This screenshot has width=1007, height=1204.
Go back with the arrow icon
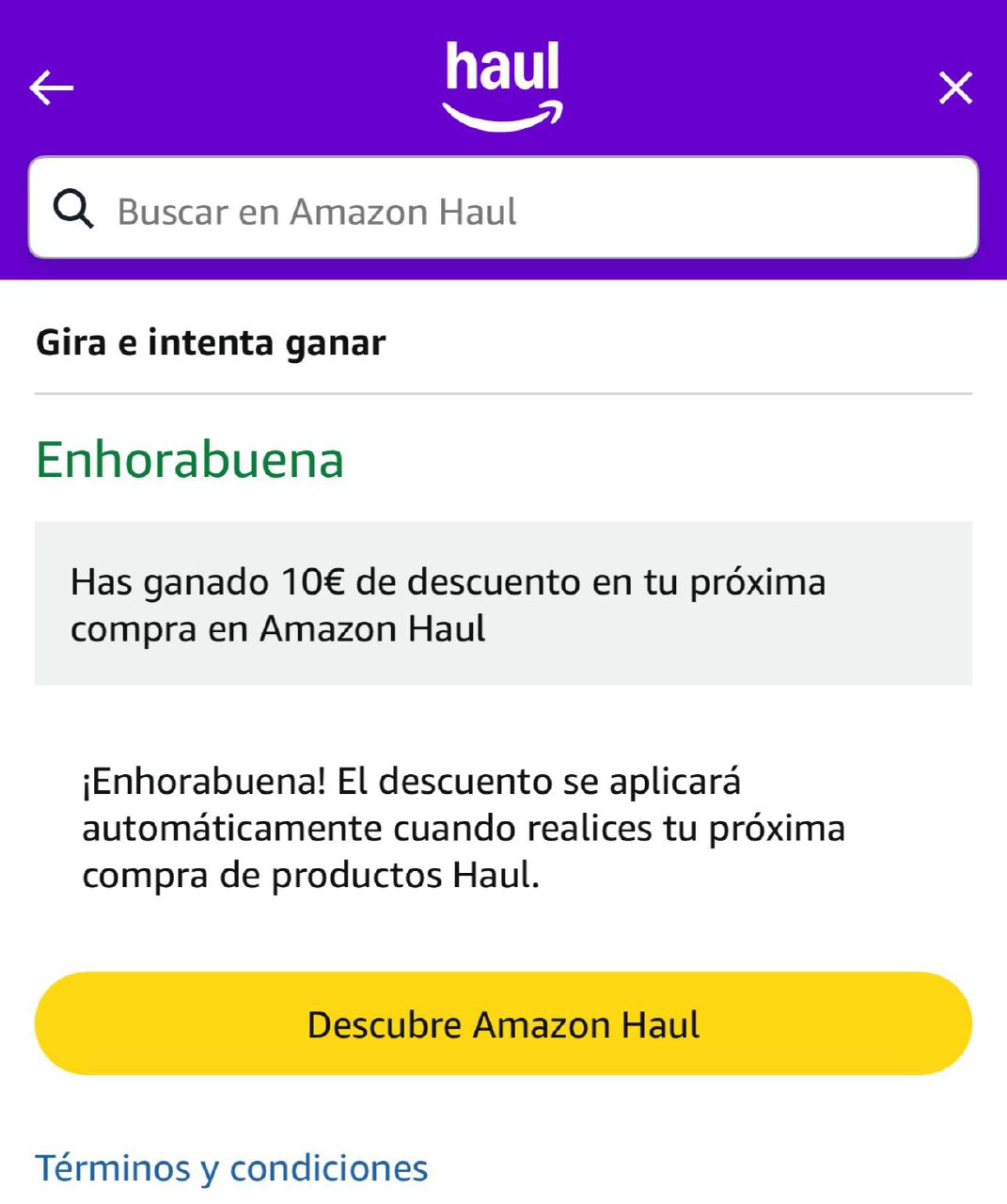(52, 88)
